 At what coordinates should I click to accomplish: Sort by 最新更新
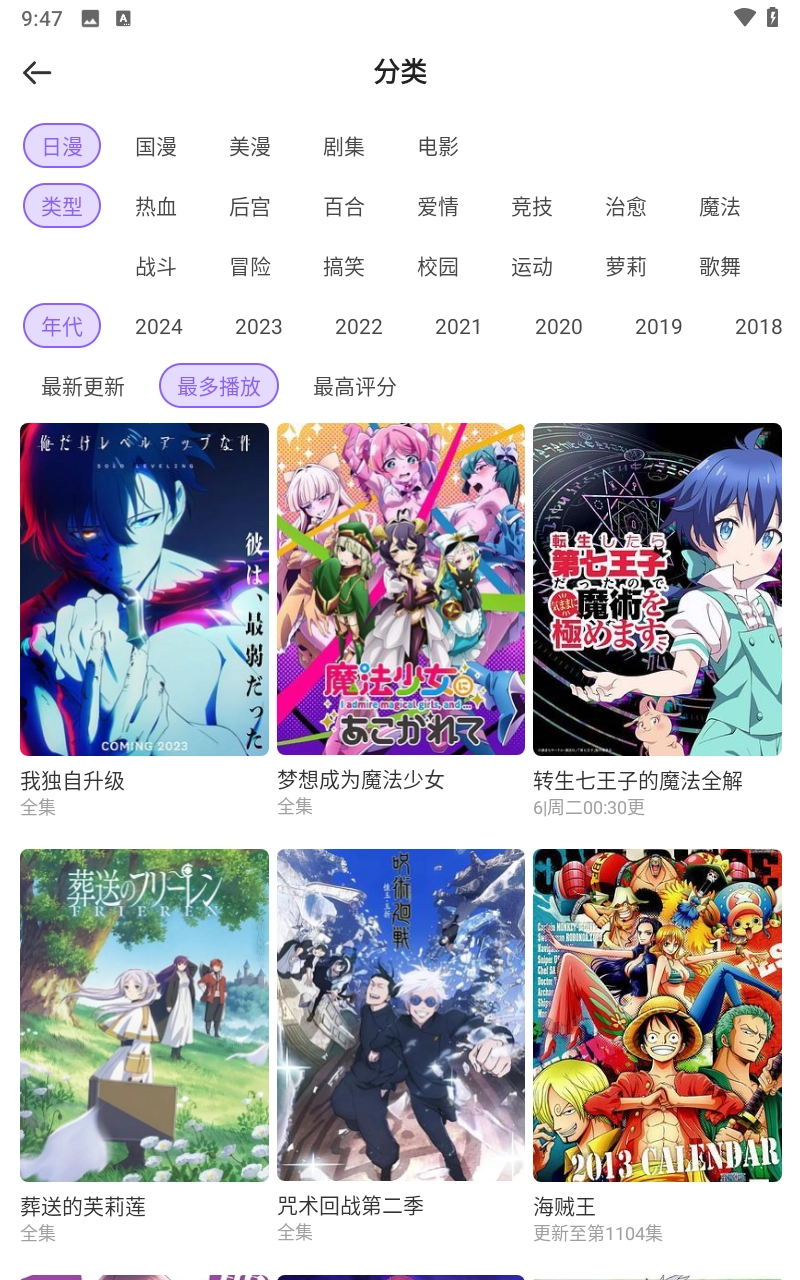[83, 386]
